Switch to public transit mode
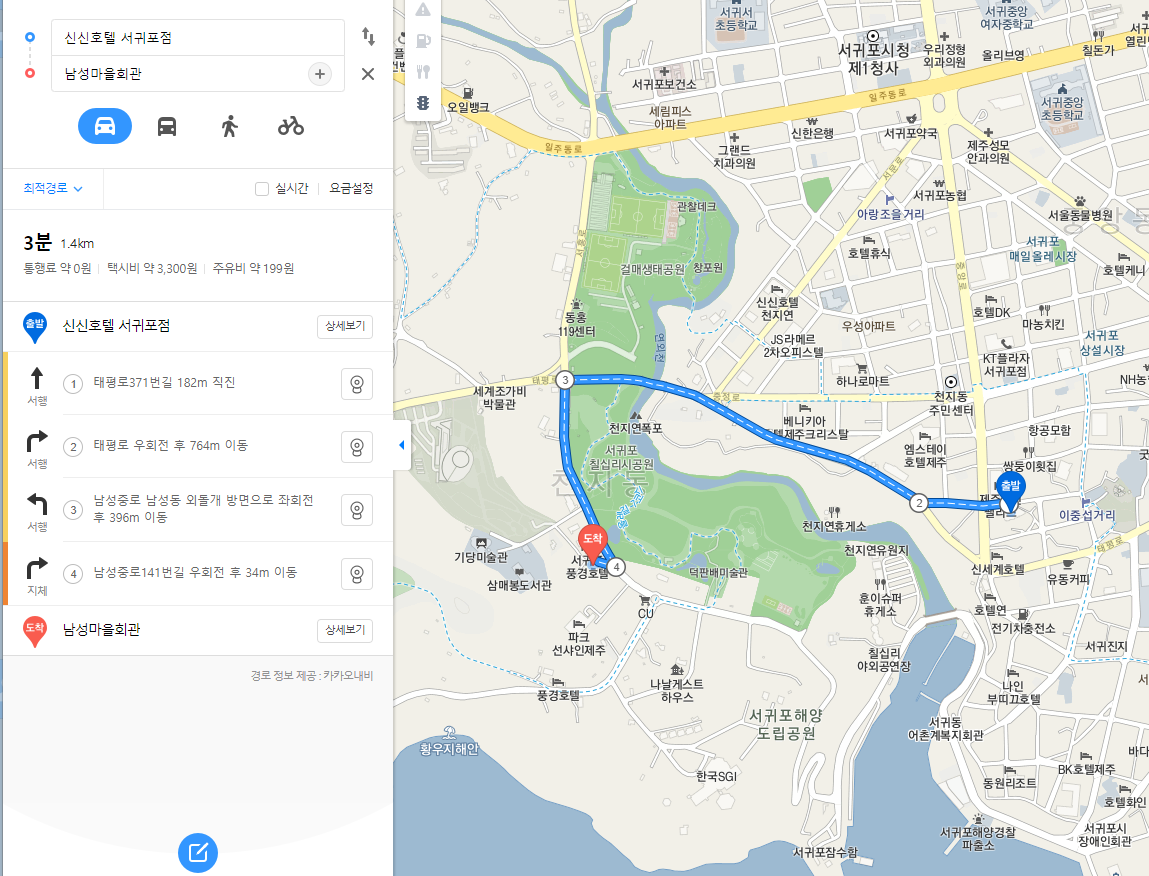This screenshot has height=876, width=1149. pyautogui.click(x=167, y=127)
